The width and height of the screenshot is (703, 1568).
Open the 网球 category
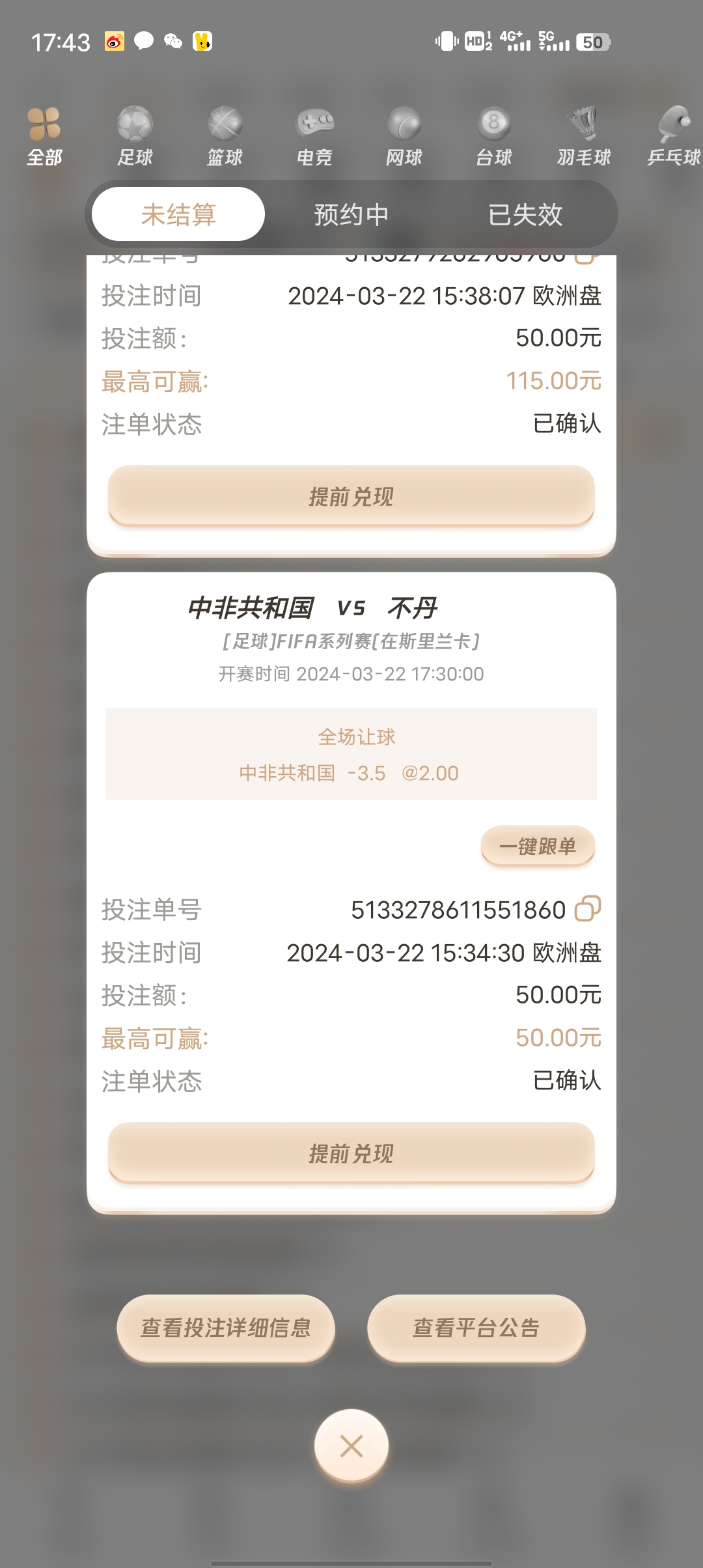coord(404,136)
